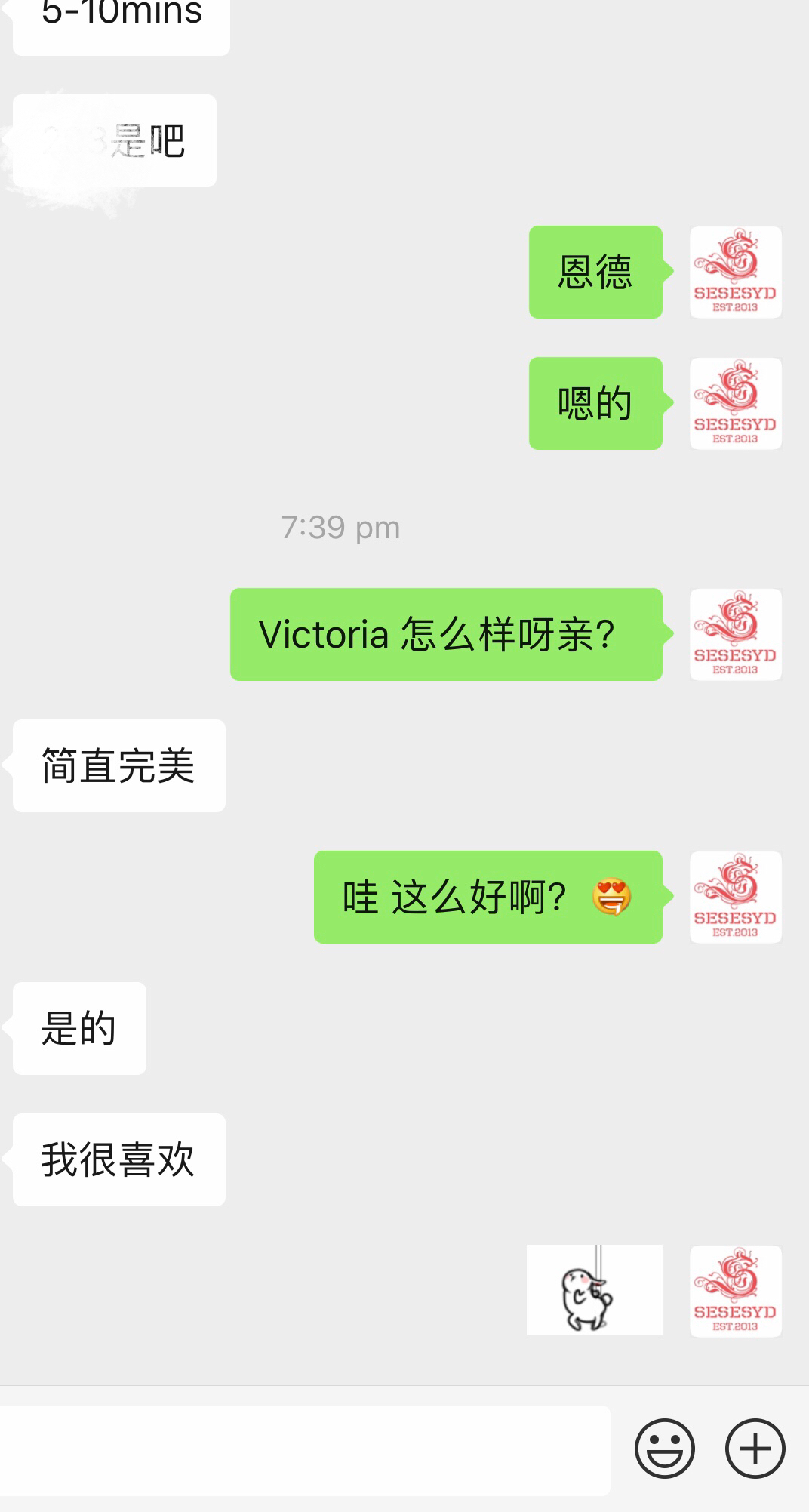The height and width of the screenshot is (1512, 809).
Task: Open the emoji picker
Action: (x=664, y=1448)
